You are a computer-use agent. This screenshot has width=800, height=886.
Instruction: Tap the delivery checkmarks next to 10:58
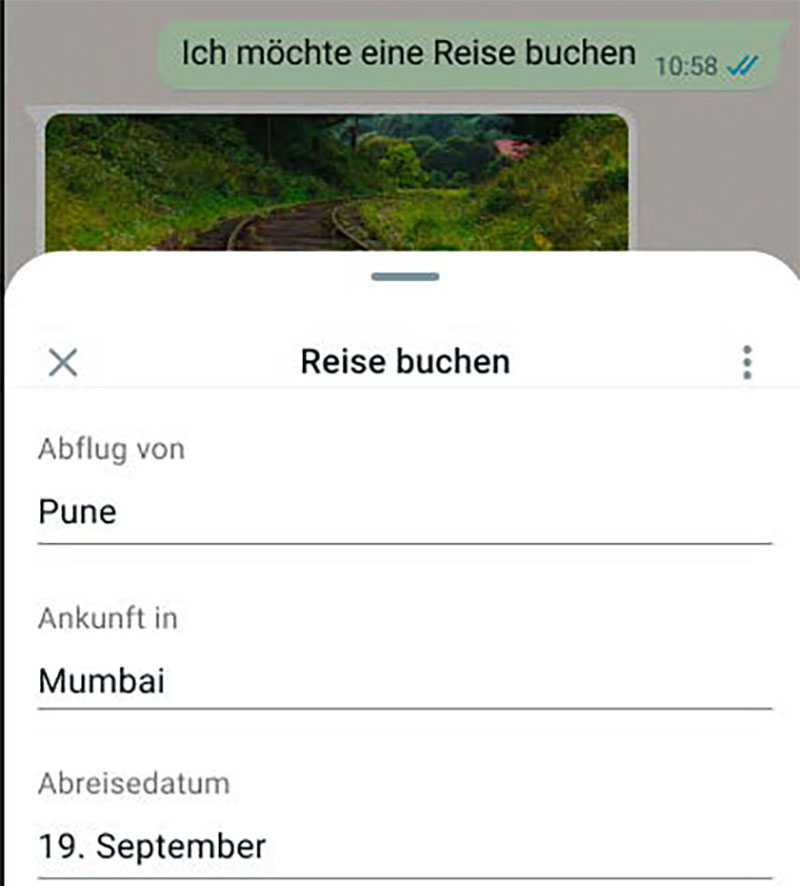(740, 66)
